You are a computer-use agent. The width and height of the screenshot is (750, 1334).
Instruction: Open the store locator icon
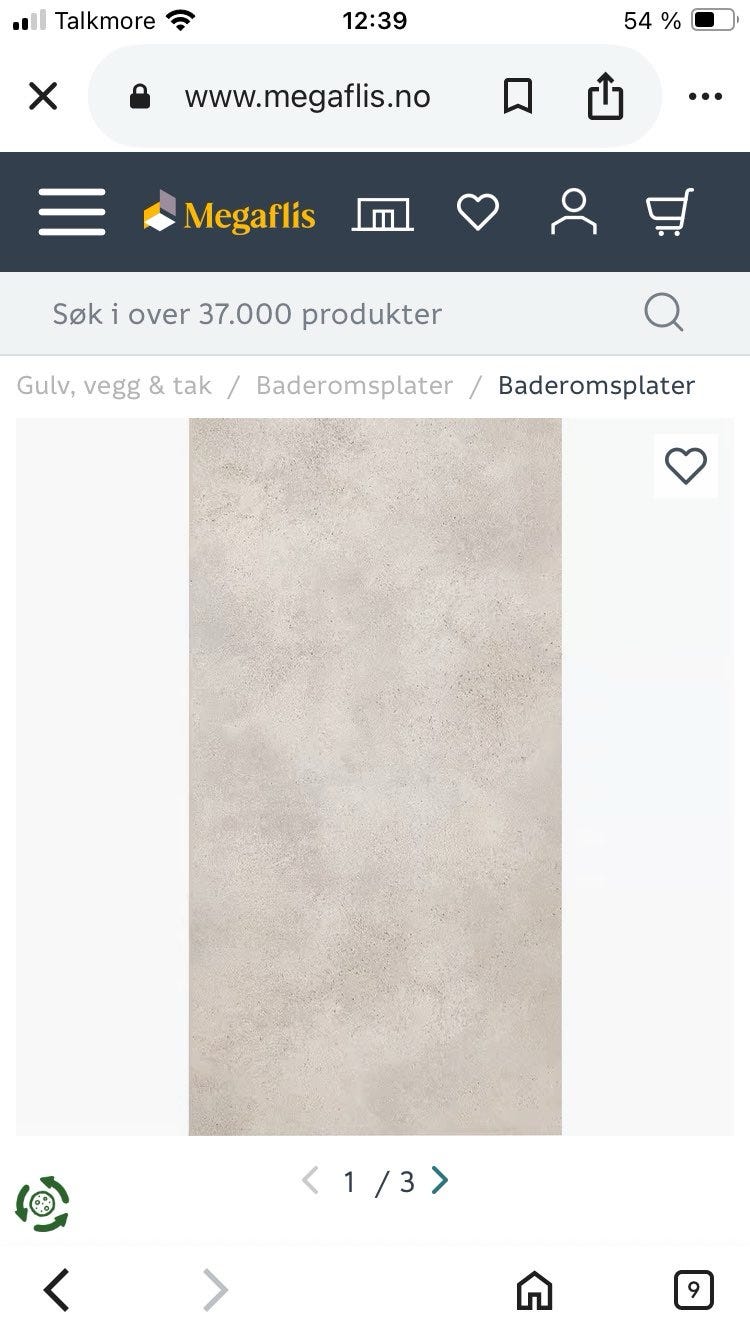382,212
